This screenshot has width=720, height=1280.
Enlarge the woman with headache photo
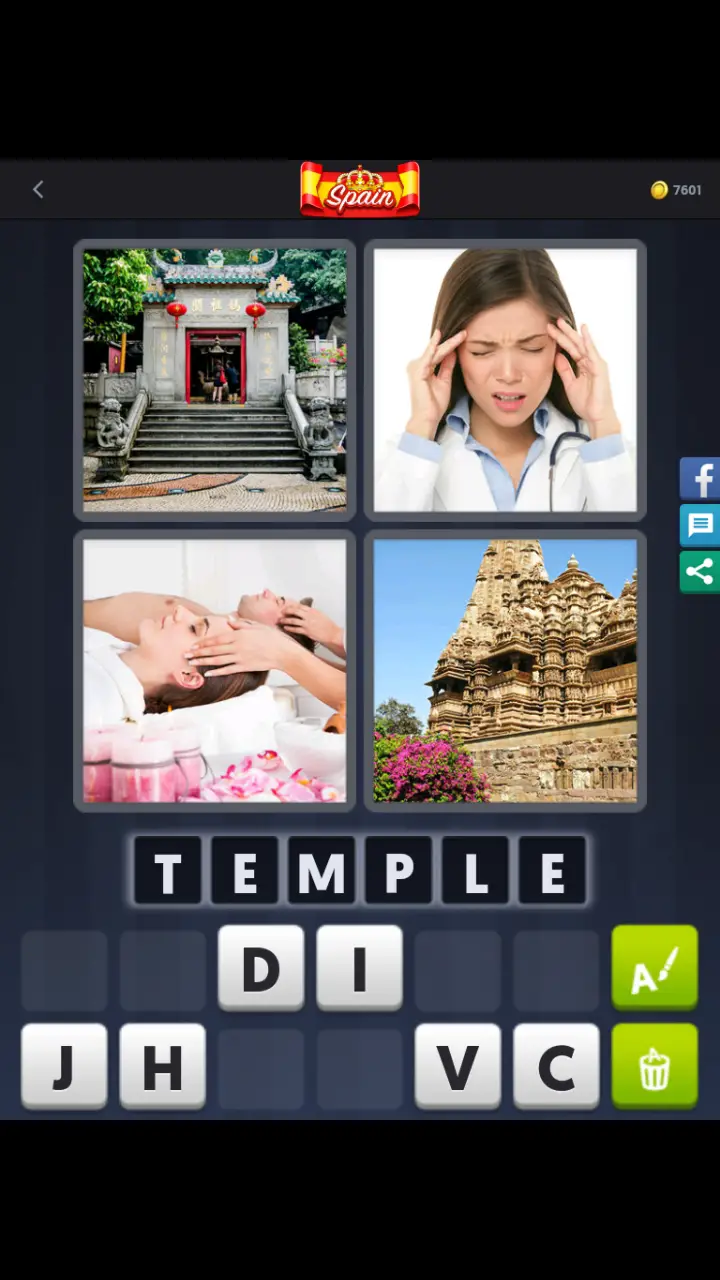[x=505, y=380]
